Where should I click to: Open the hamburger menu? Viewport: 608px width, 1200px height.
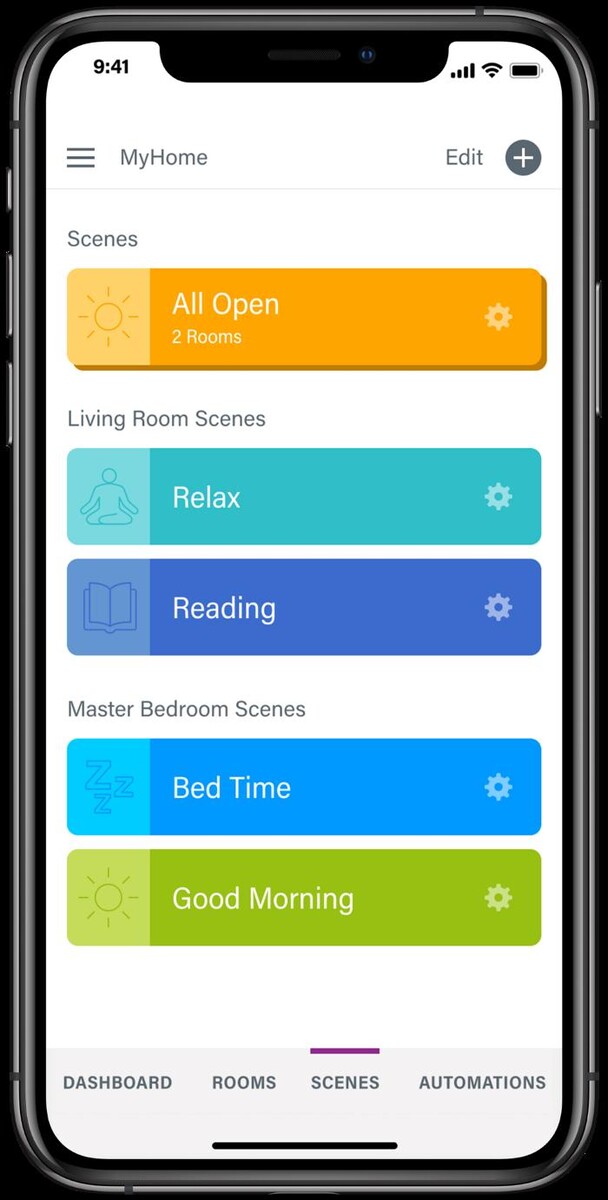tap(81, 158)
